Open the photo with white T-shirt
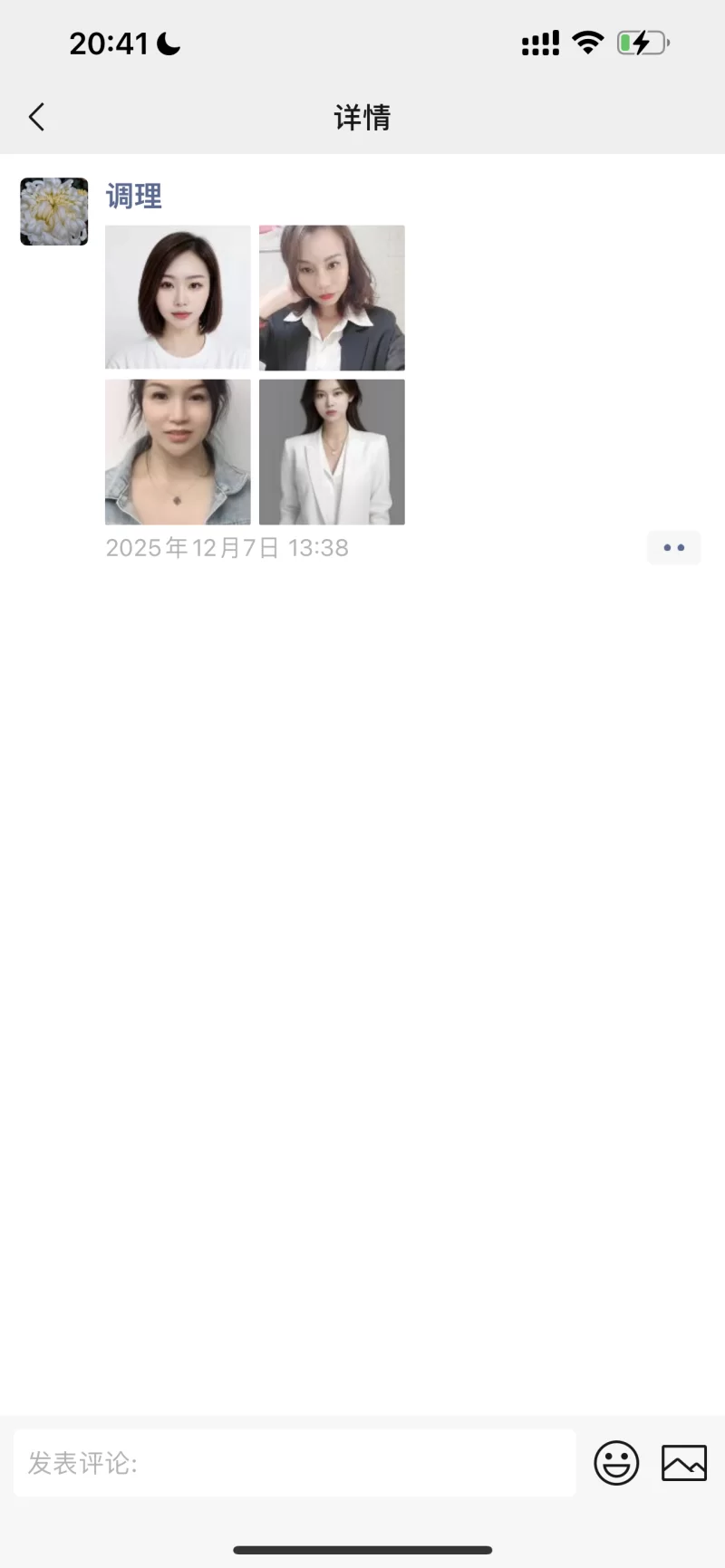 pyautogui.click(x=178, y=297)
